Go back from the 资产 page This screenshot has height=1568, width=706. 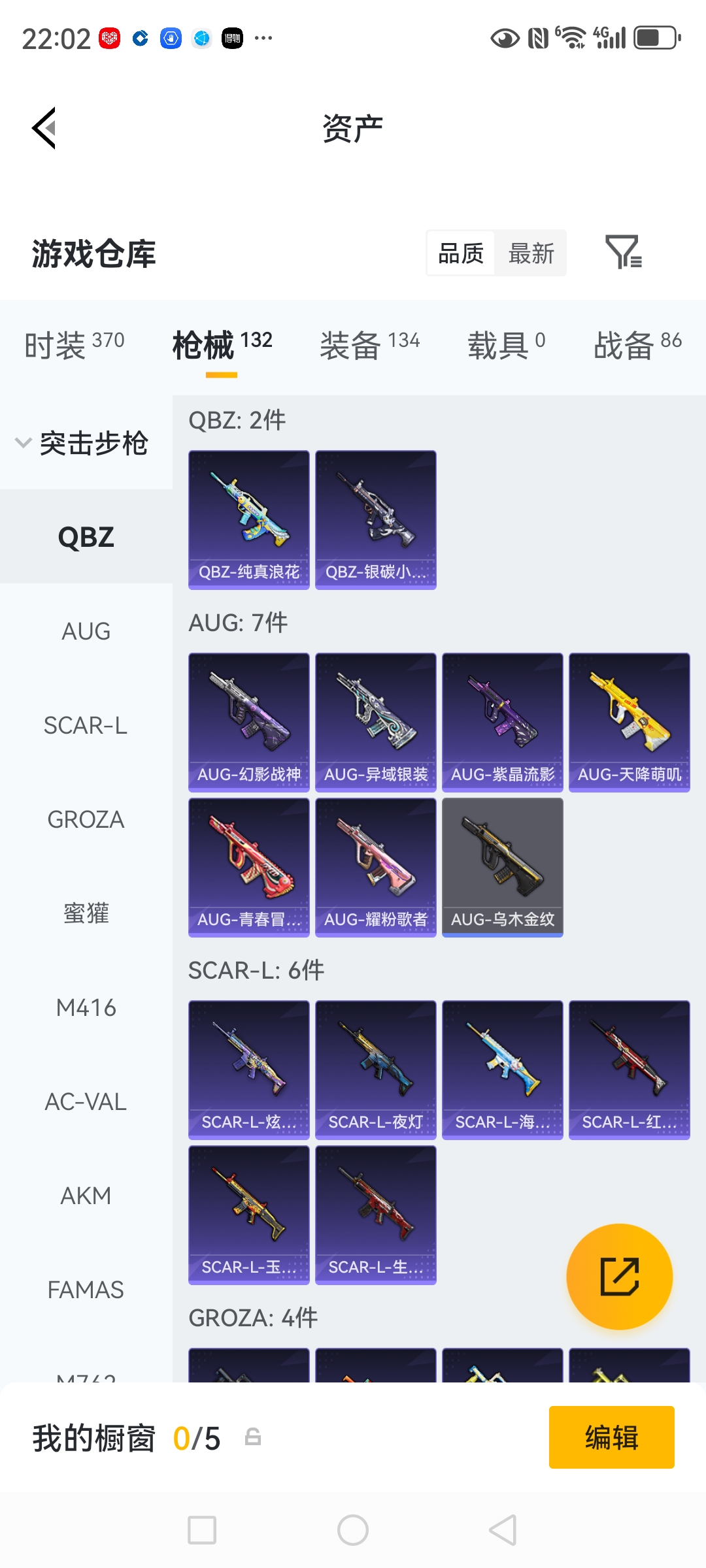point(44,128)
